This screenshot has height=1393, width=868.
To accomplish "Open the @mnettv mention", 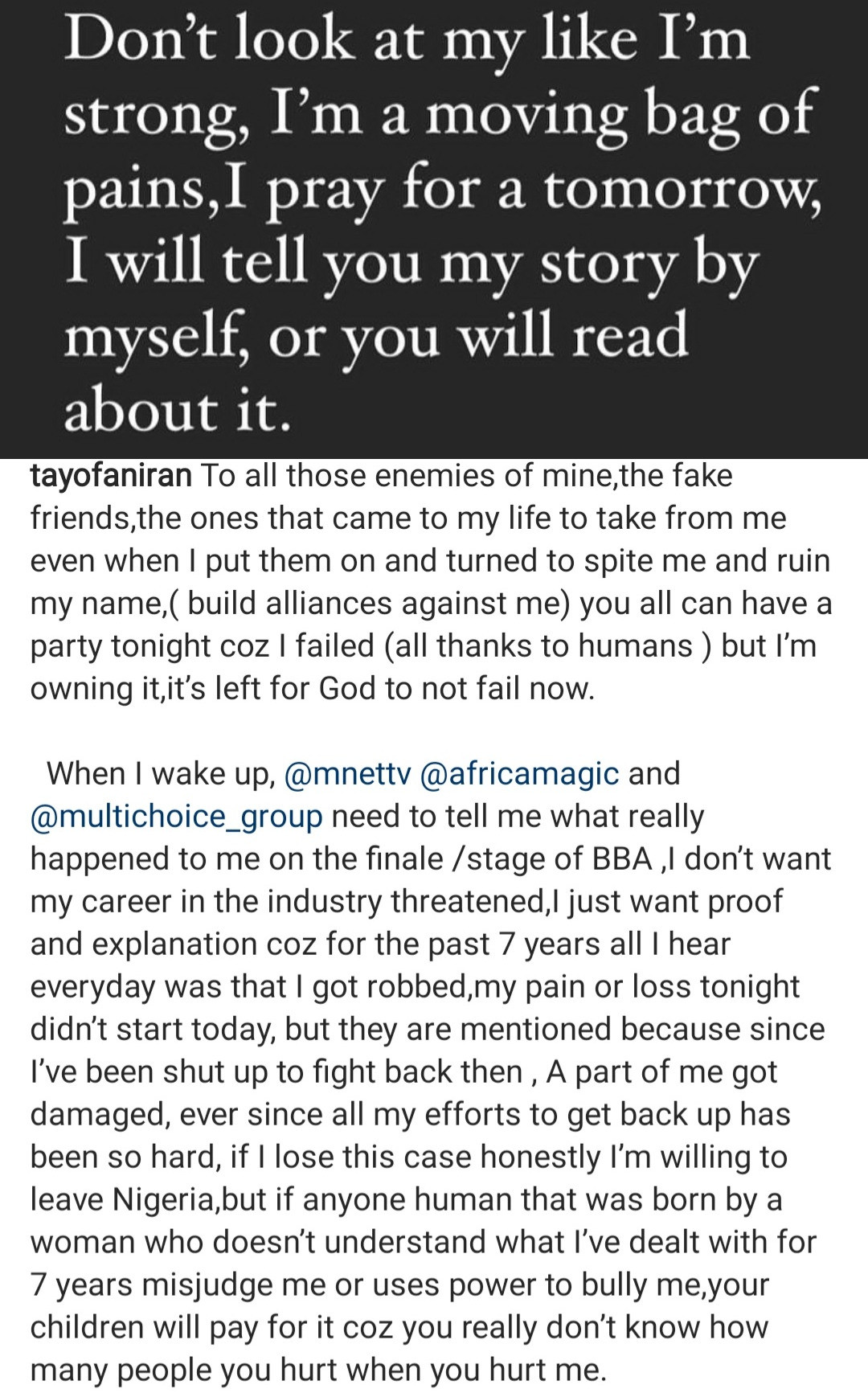I will tap(347, 774).
